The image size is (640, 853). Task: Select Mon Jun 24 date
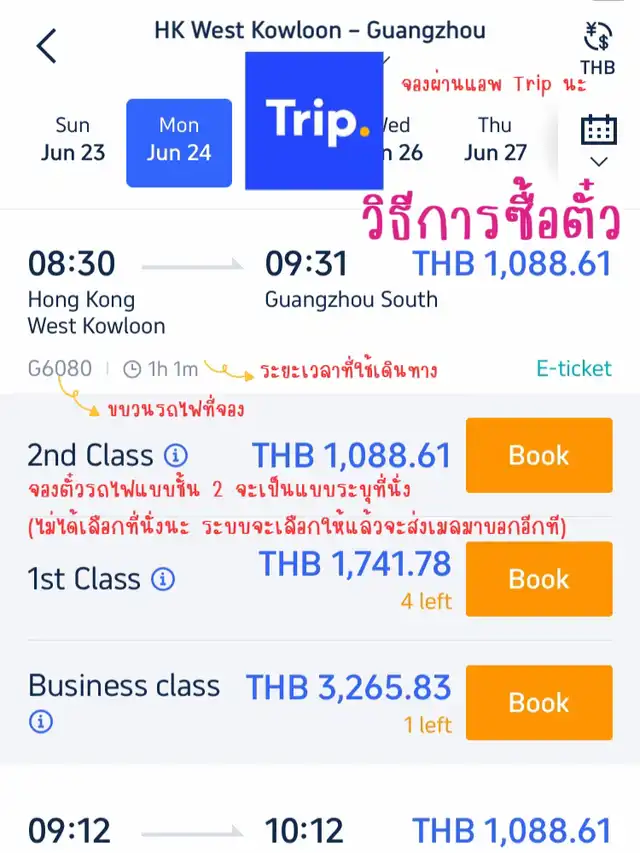click(179, 139)
